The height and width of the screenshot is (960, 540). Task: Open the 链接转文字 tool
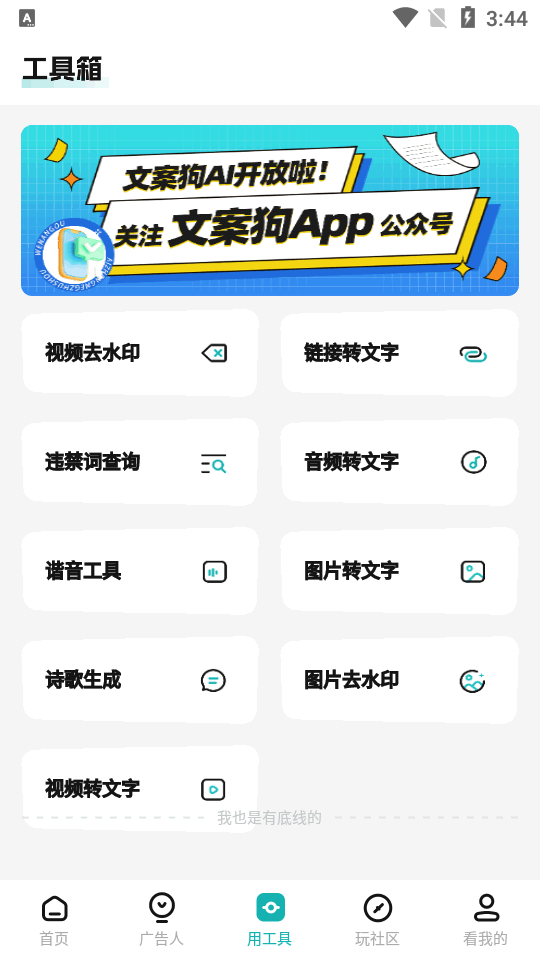(x=400, y=353)
